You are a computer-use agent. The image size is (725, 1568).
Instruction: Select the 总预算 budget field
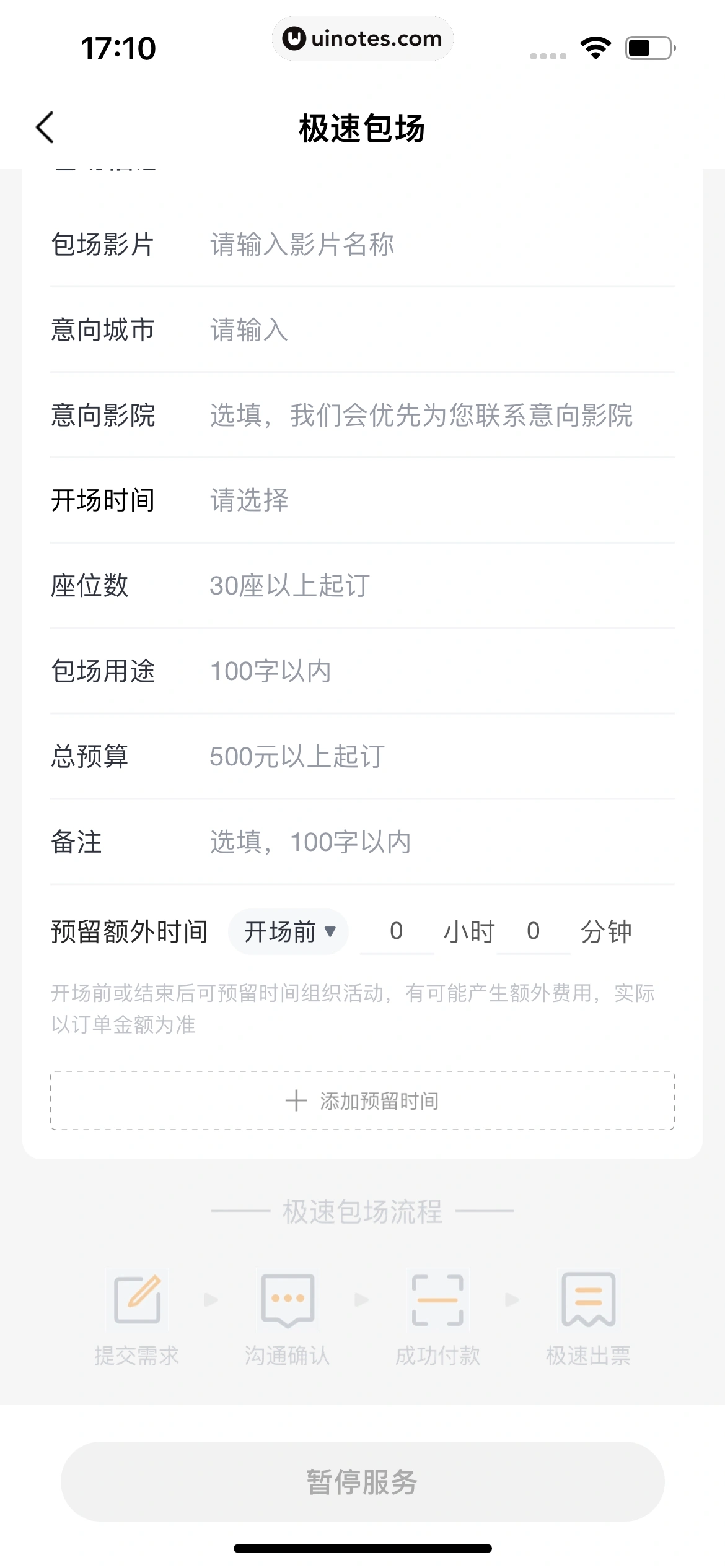pos(441,757)
